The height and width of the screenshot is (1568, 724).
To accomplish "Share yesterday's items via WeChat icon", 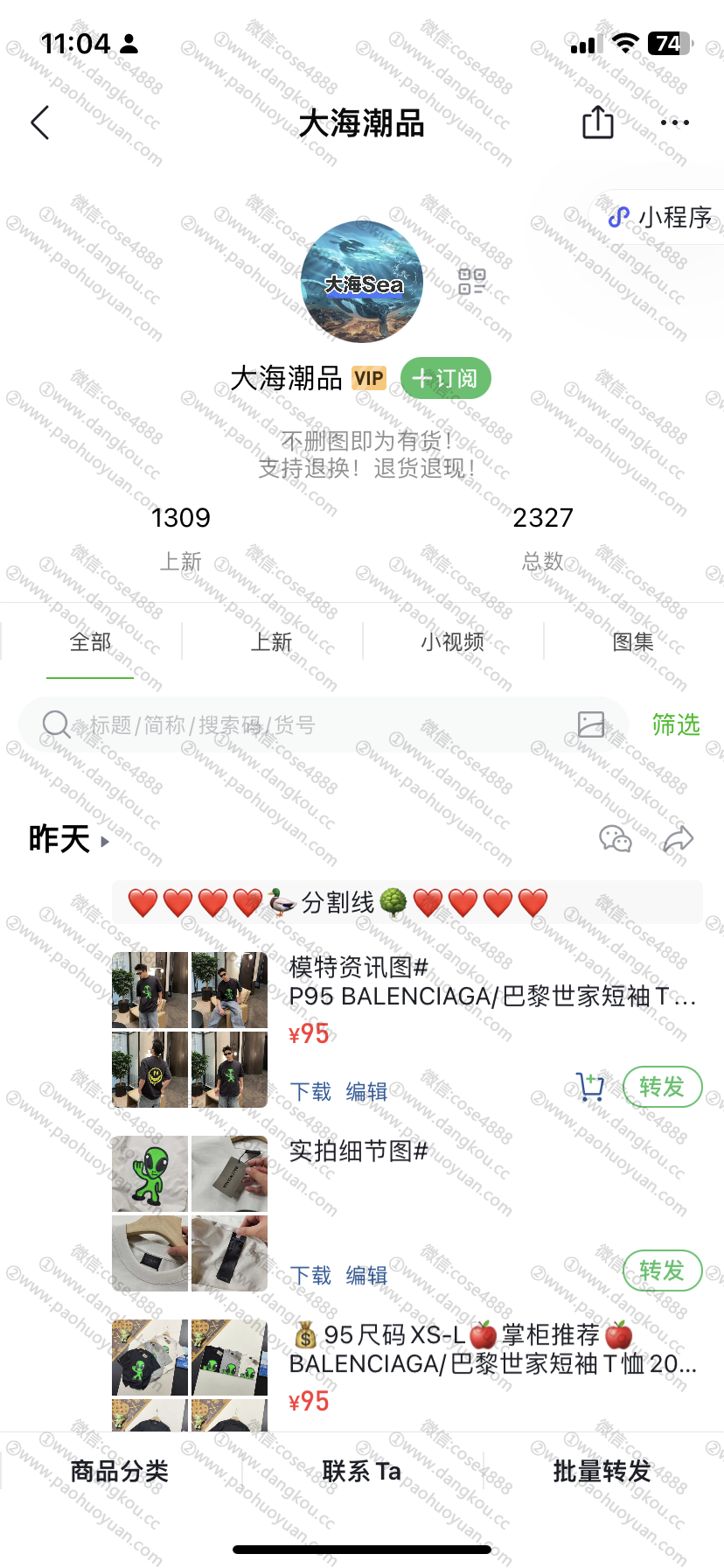I will coord(616,838).
